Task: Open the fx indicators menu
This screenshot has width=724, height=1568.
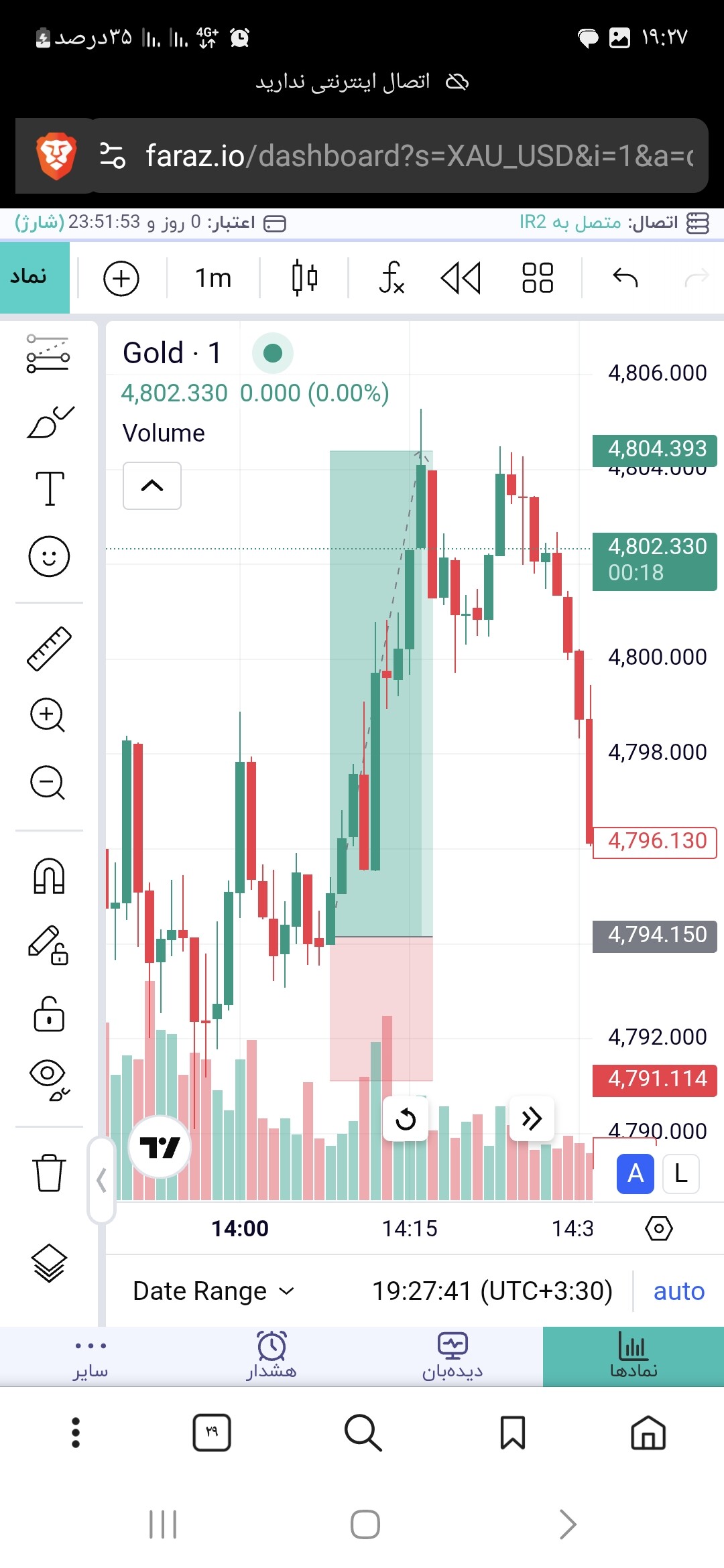Action: [391, 277]
